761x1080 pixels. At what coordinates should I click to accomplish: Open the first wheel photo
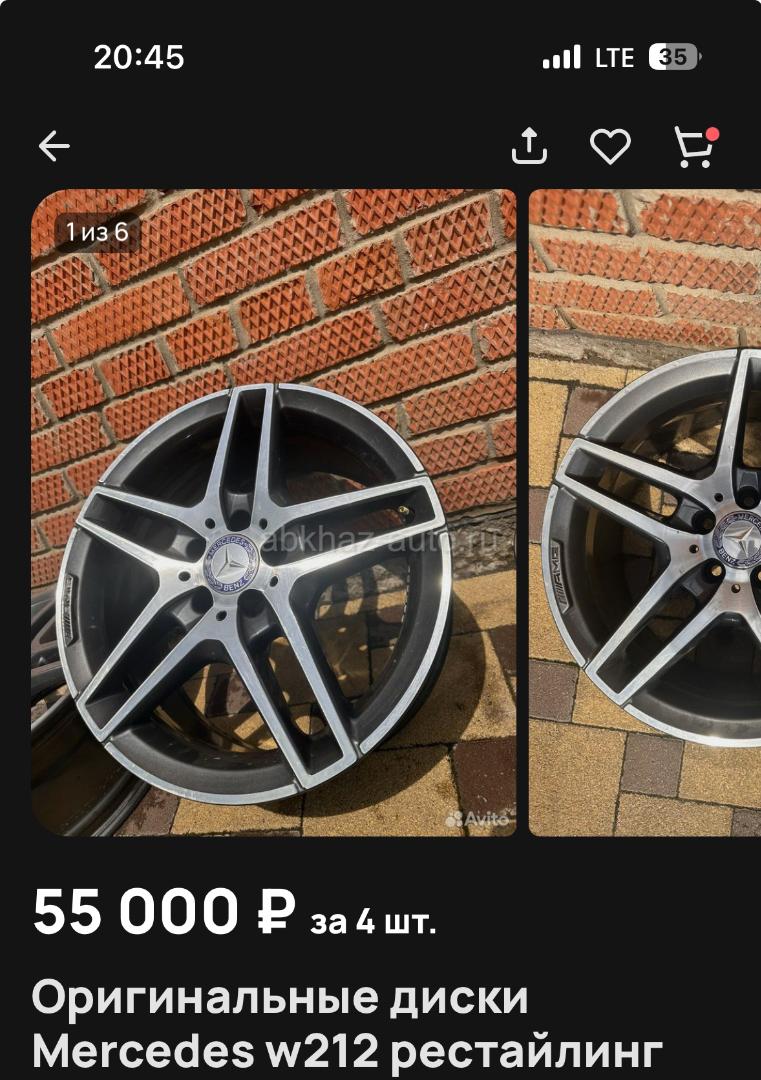[273, 512]
